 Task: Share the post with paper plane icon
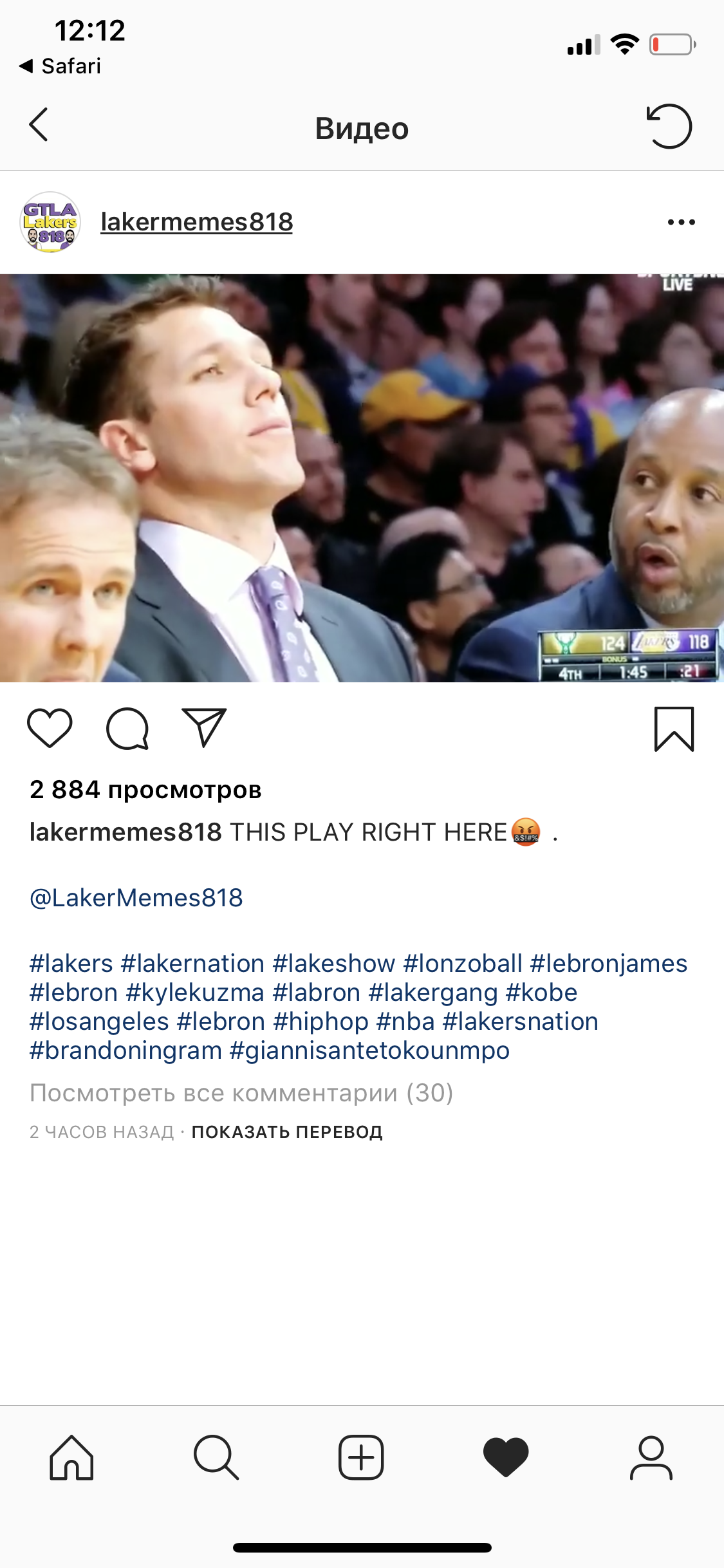(x=205, y=728)
